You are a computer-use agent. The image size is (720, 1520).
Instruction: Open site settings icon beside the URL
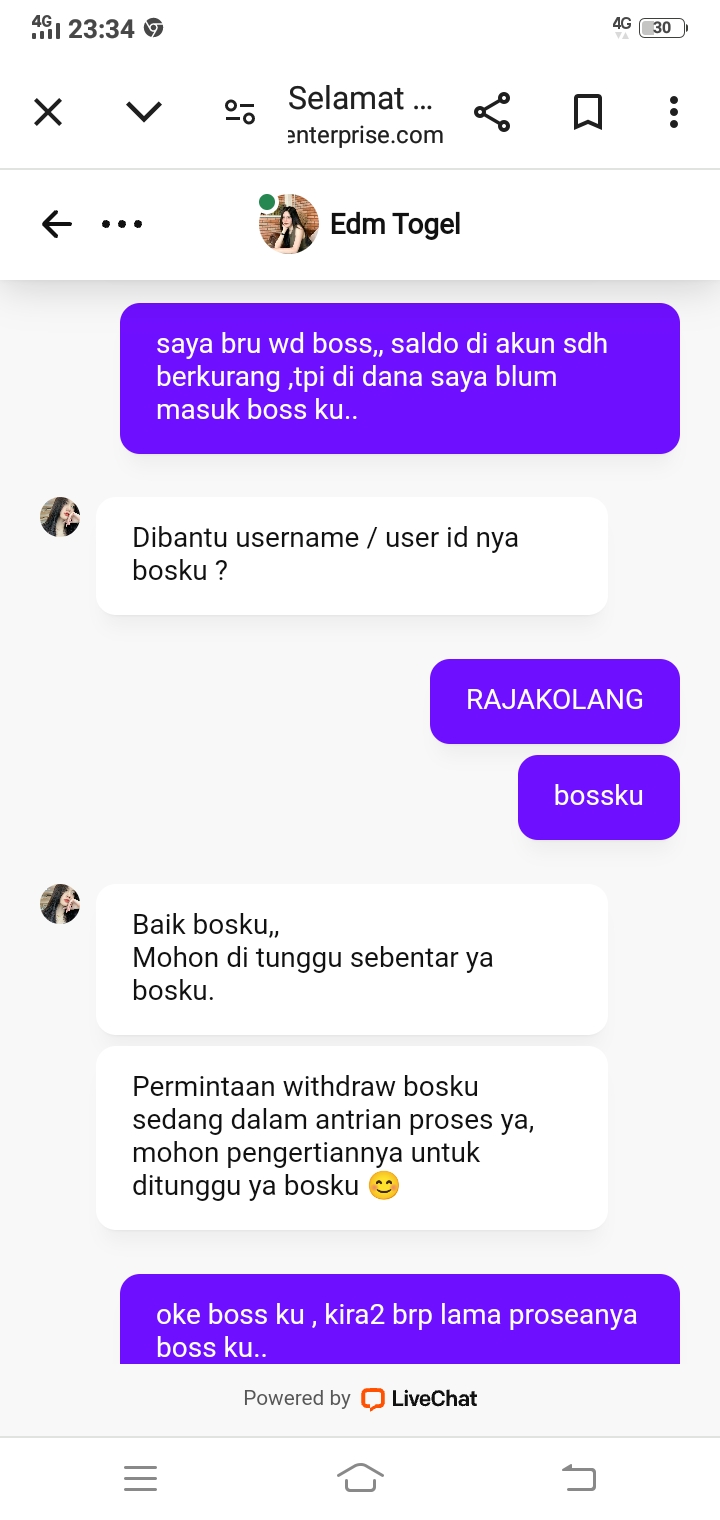pos(240,112)
